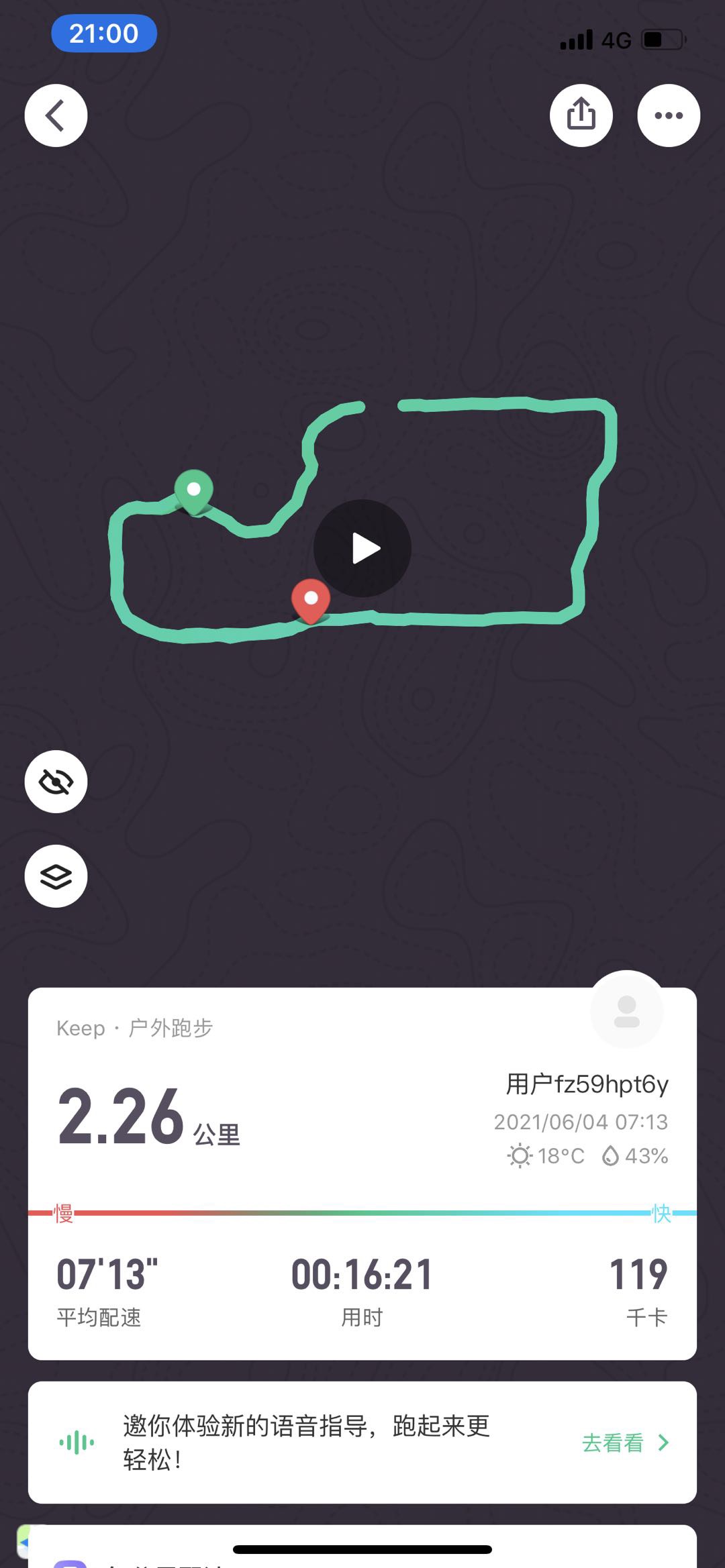Viewport: 725px width, 1568px height.
Task: Play the route track animation
Action: [362, 548]
